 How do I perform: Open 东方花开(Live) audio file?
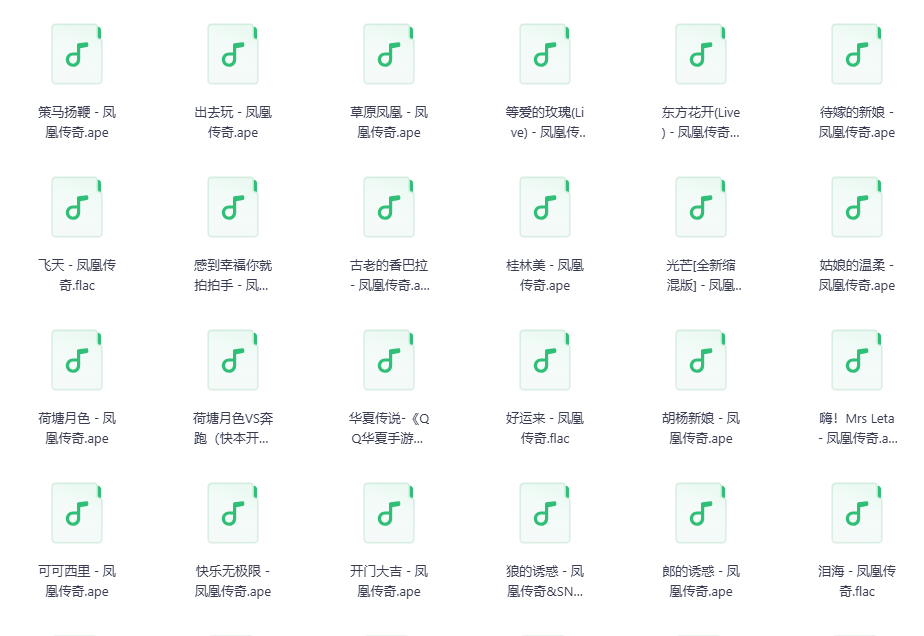pyautogui.click(x=701, y=54)
